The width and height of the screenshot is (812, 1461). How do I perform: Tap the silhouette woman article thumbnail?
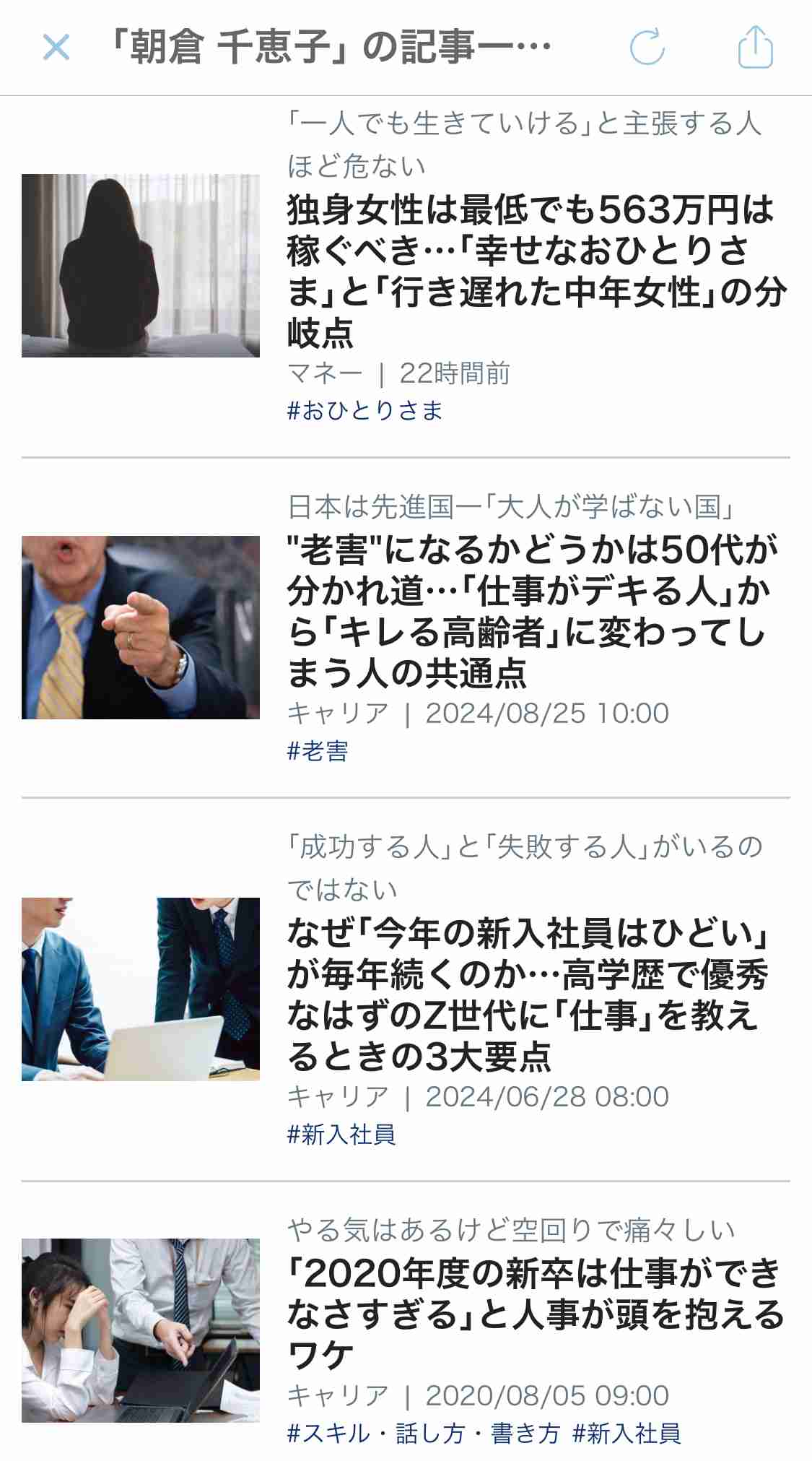(141, 266)
